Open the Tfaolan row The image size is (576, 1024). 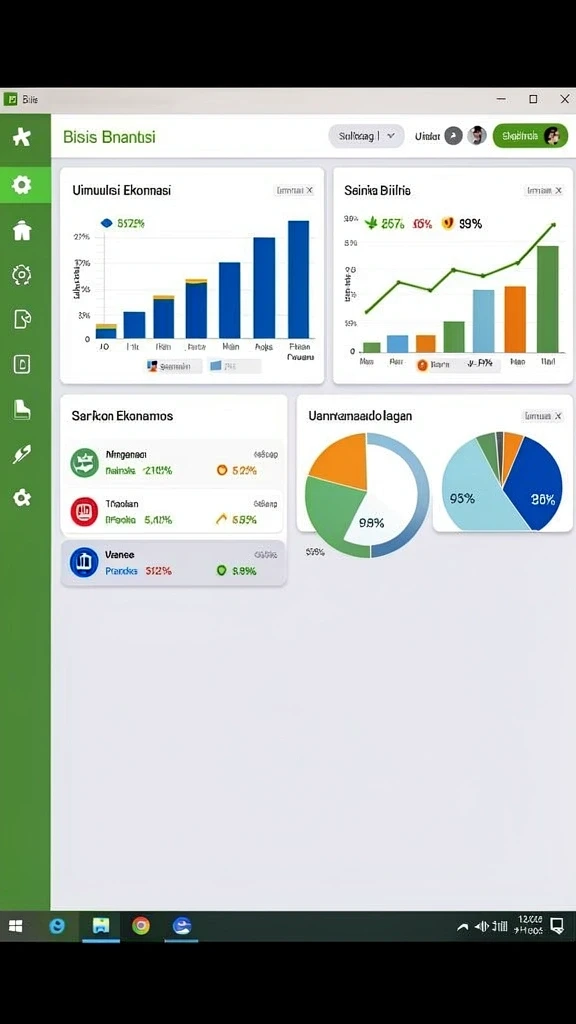click(x=173, y=512)
